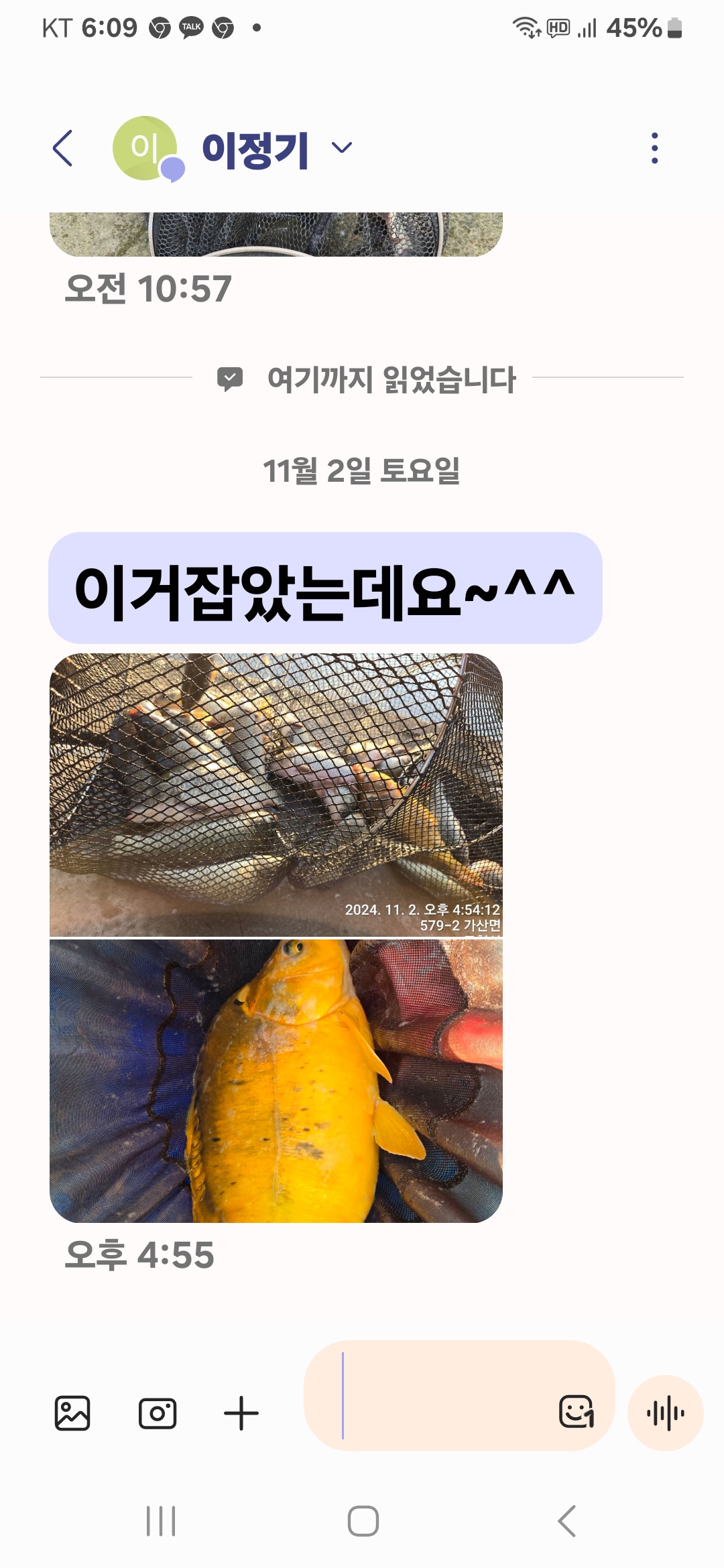Image resolution: width=724 pixels, height=1568 pixels.
Task: Open the three-dot overflow menu
Action: point(654,148)
